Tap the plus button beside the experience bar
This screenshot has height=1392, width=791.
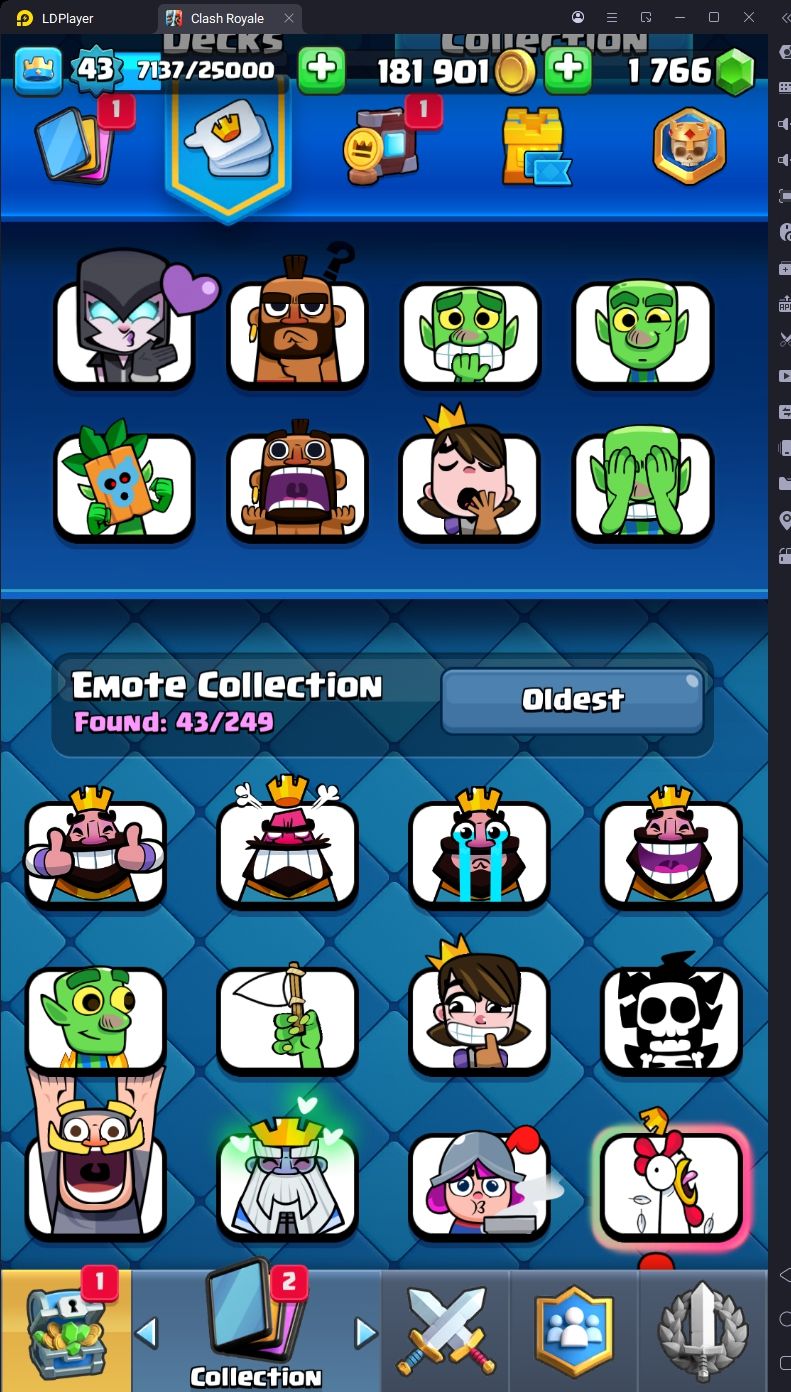tap(321, 70)
